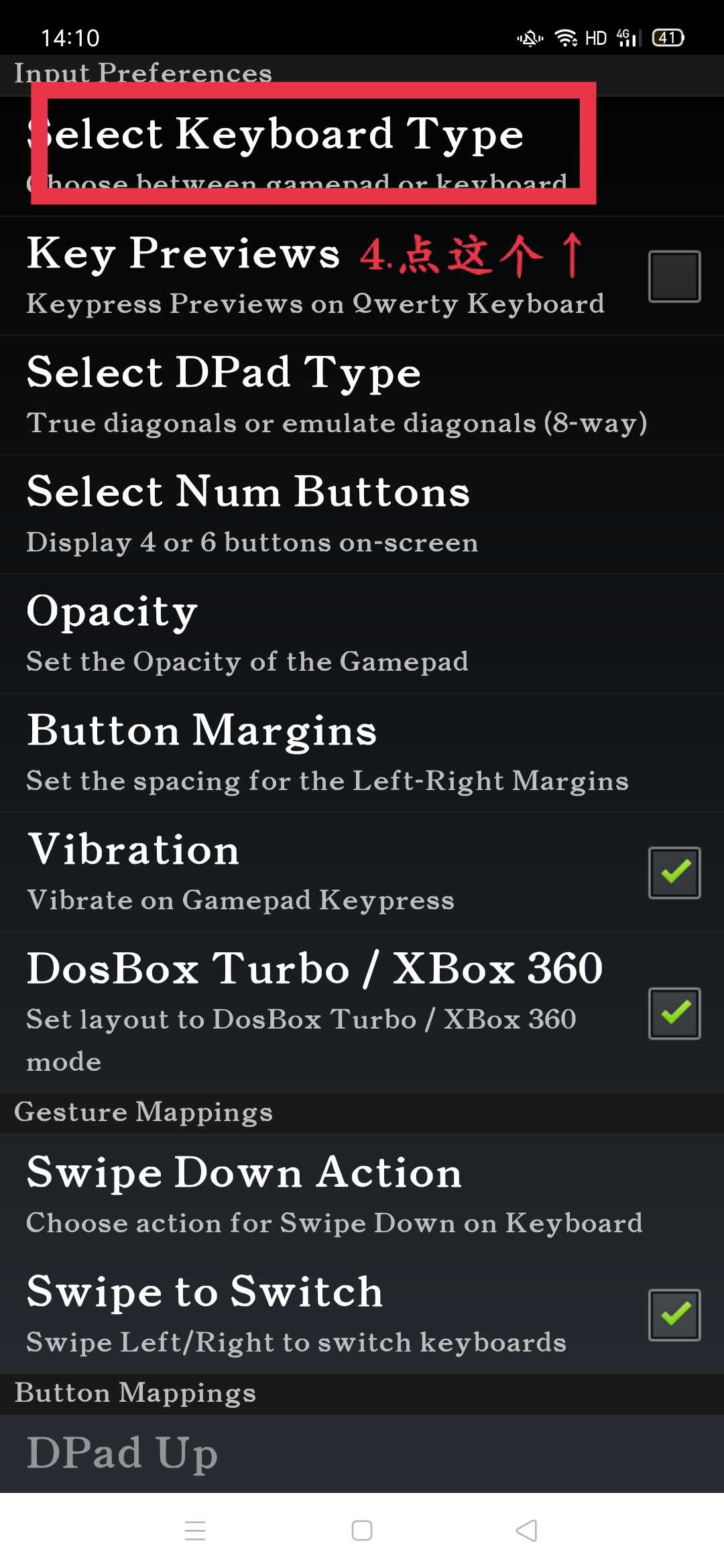Open Swipe Down Action setting

[x=335, y=1193]
